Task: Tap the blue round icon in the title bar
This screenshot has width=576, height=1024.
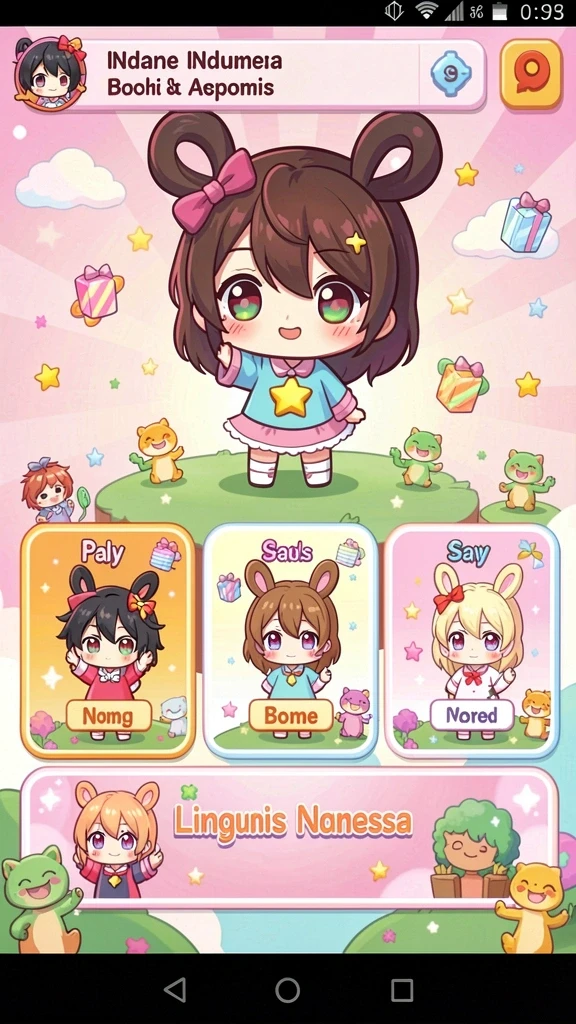Action: coord(451,74)
